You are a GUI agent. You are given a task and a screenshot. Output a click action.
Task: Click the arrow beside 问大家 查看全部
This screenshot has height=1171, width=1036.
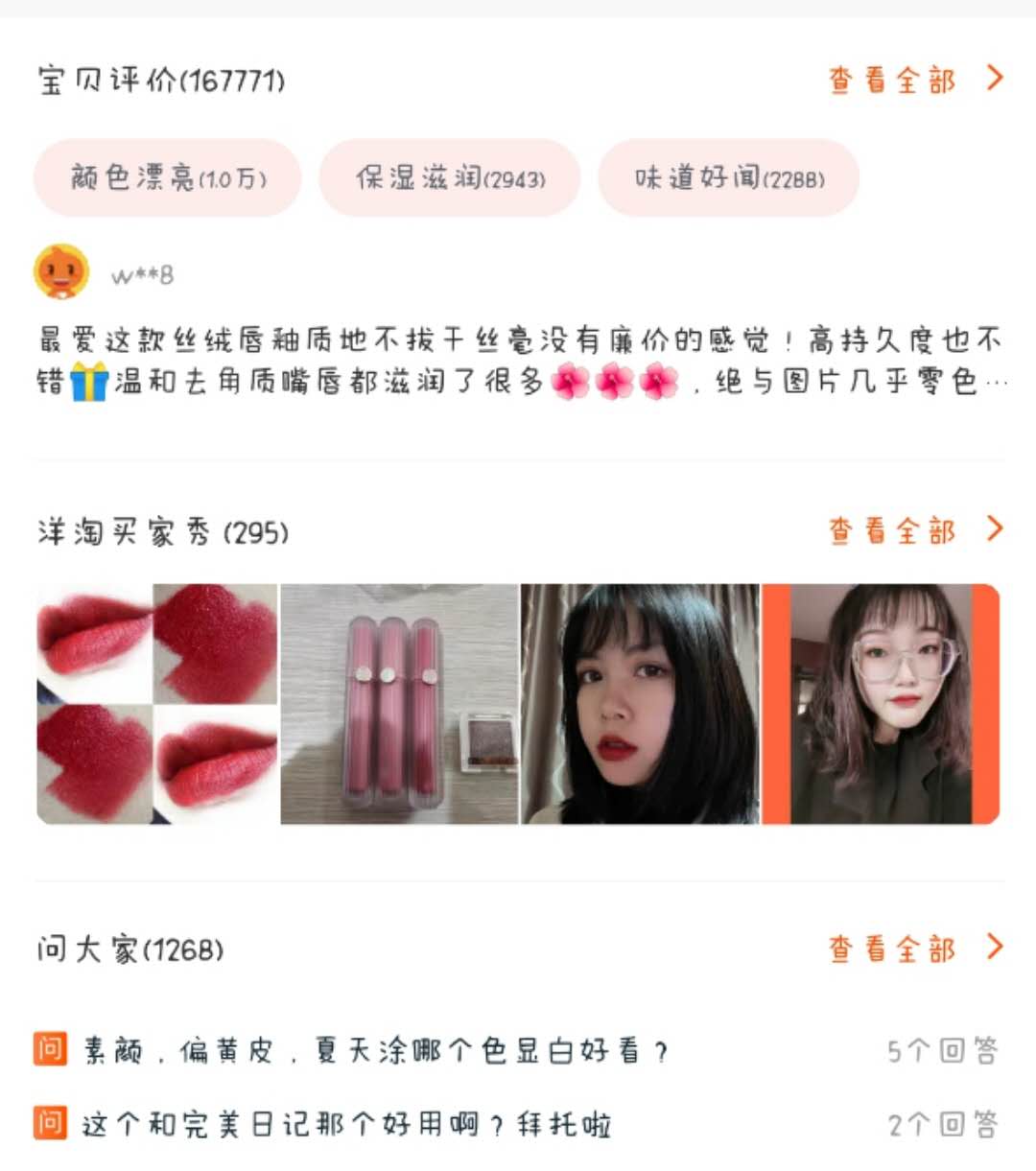[995, 949]
